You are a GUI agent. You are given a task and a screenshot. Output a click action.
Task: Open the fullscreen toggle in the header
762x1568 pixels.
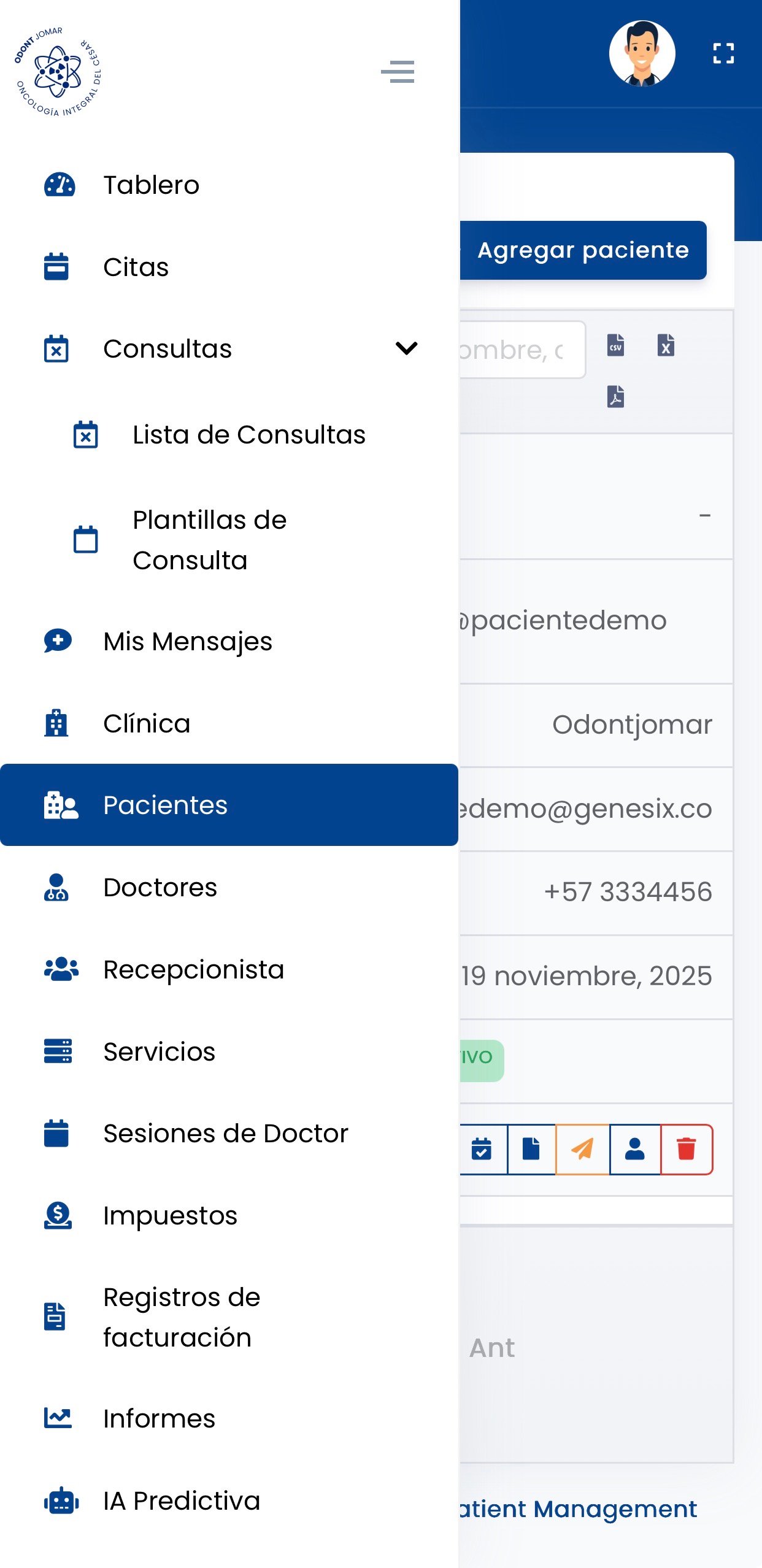coord(723,53)
